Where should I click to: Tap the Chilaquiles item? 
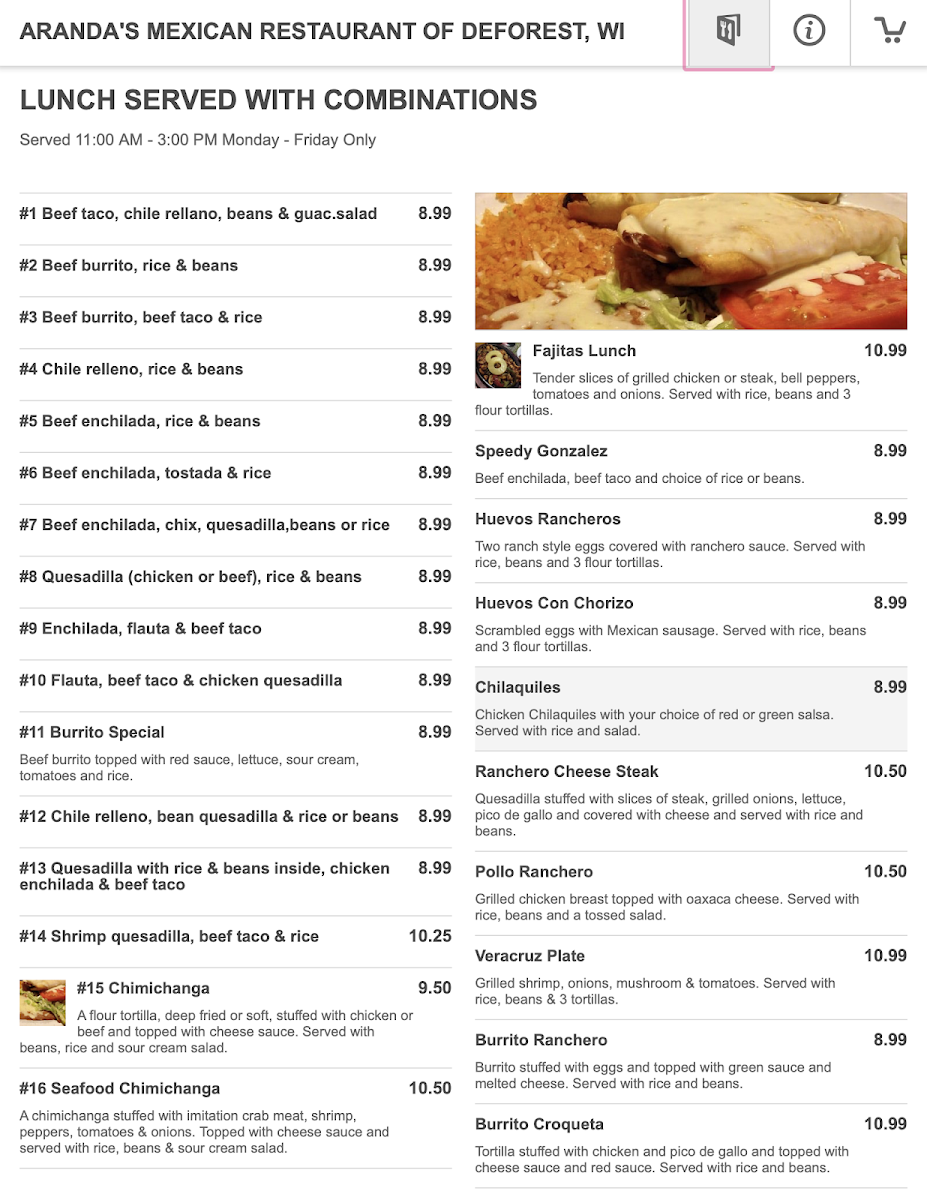pos(691,709)
